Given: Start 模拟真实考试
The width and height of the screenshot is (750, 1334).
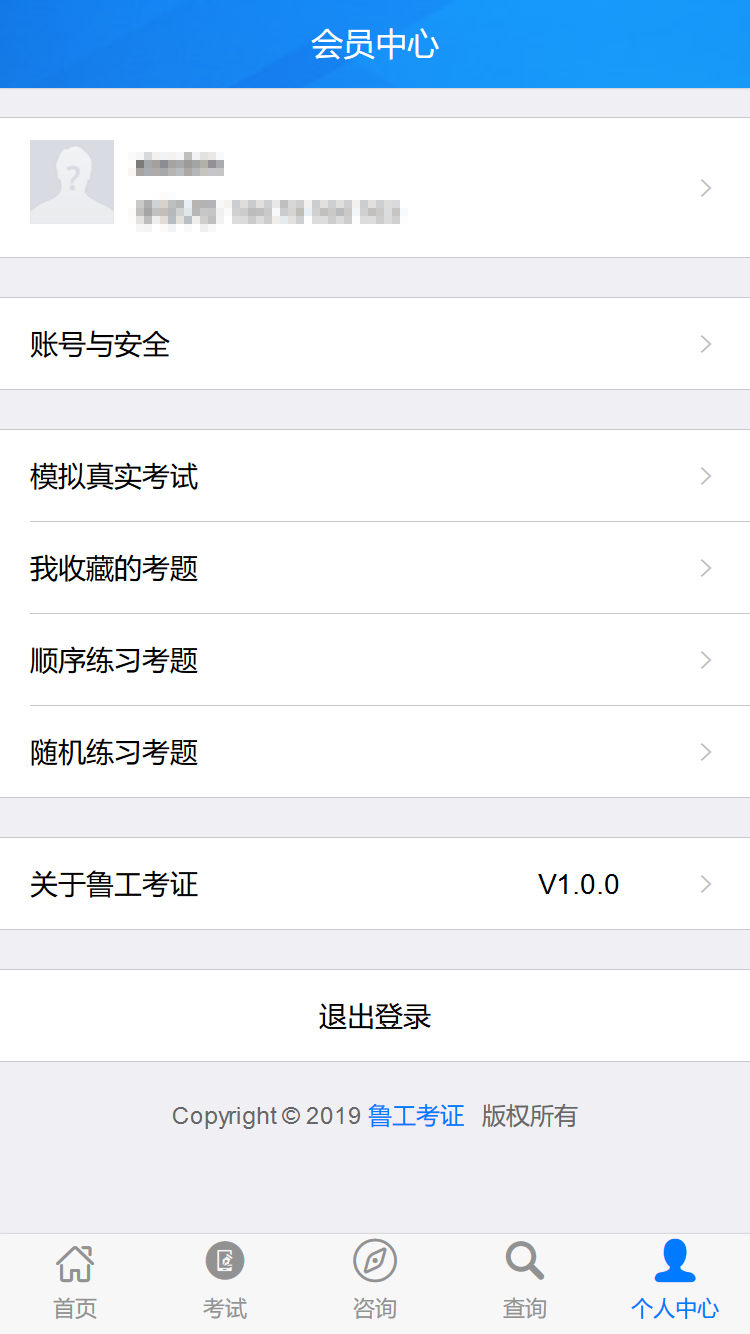Looking at the screenshot, I should pyautogui.click(x=375, y=476).
